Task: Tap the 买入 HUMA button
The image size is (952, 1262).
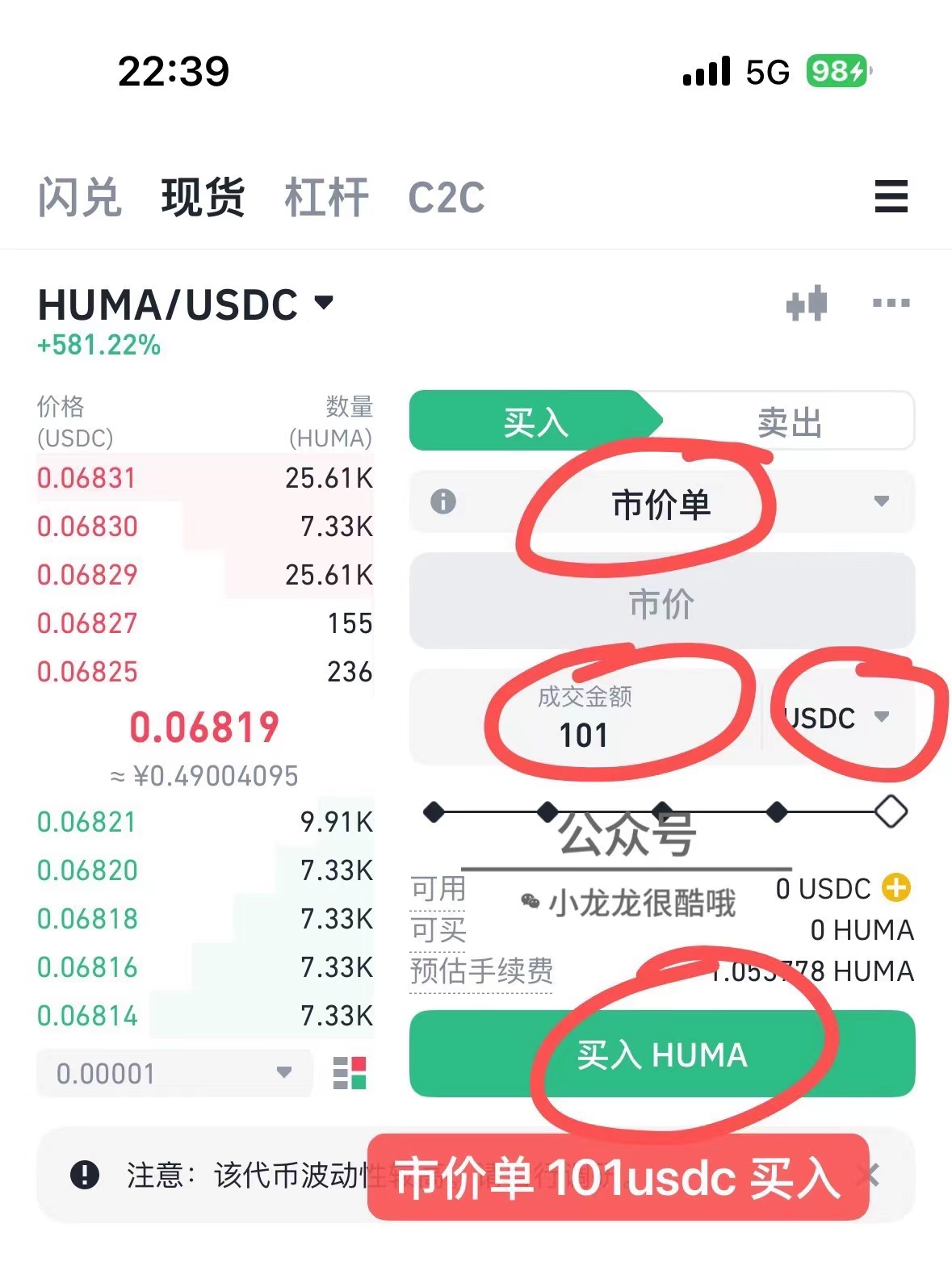Action: point(662,1054)
